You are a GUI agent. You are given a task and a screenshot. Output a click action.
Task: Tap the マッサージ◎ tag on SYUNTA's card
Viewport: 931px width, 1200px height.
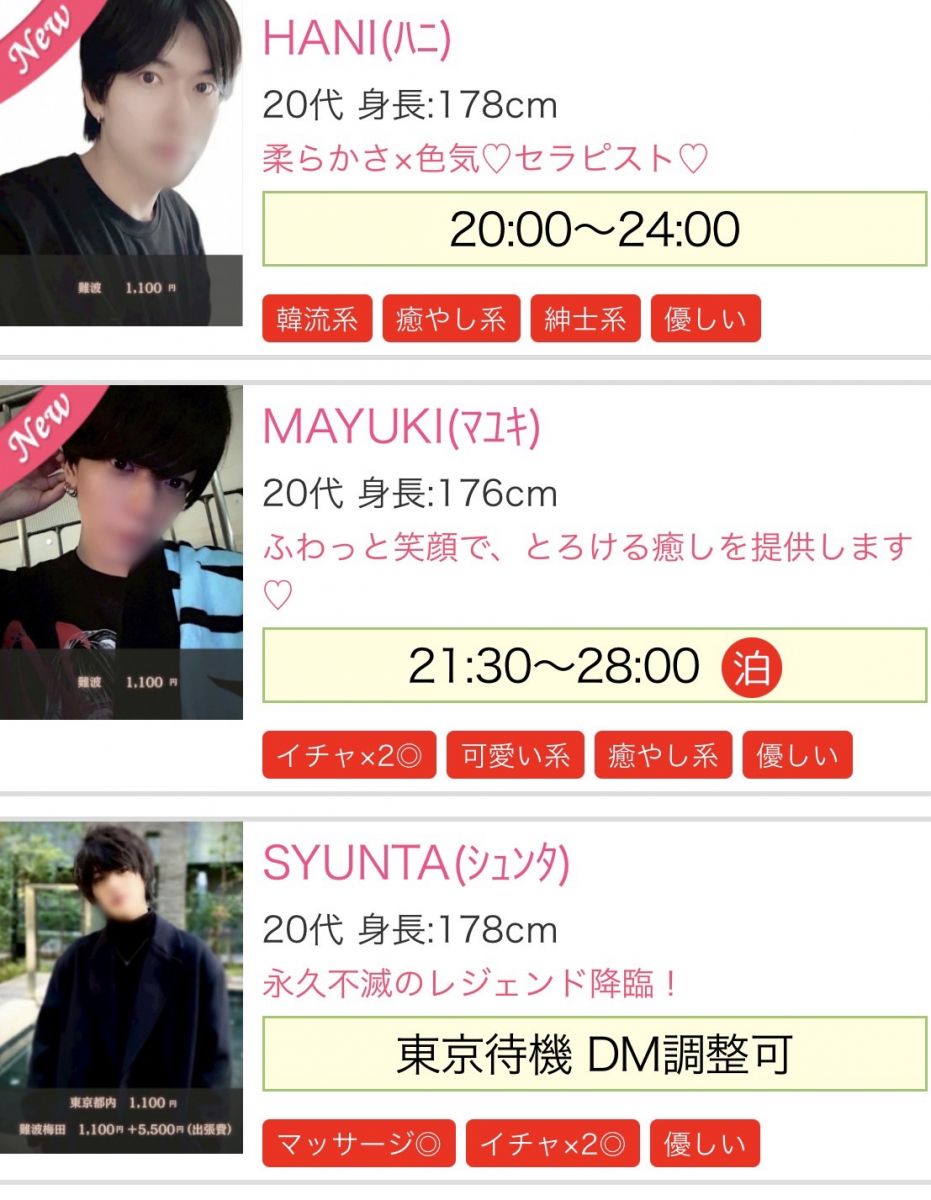pyautogui.click(x=358, y=1143)
